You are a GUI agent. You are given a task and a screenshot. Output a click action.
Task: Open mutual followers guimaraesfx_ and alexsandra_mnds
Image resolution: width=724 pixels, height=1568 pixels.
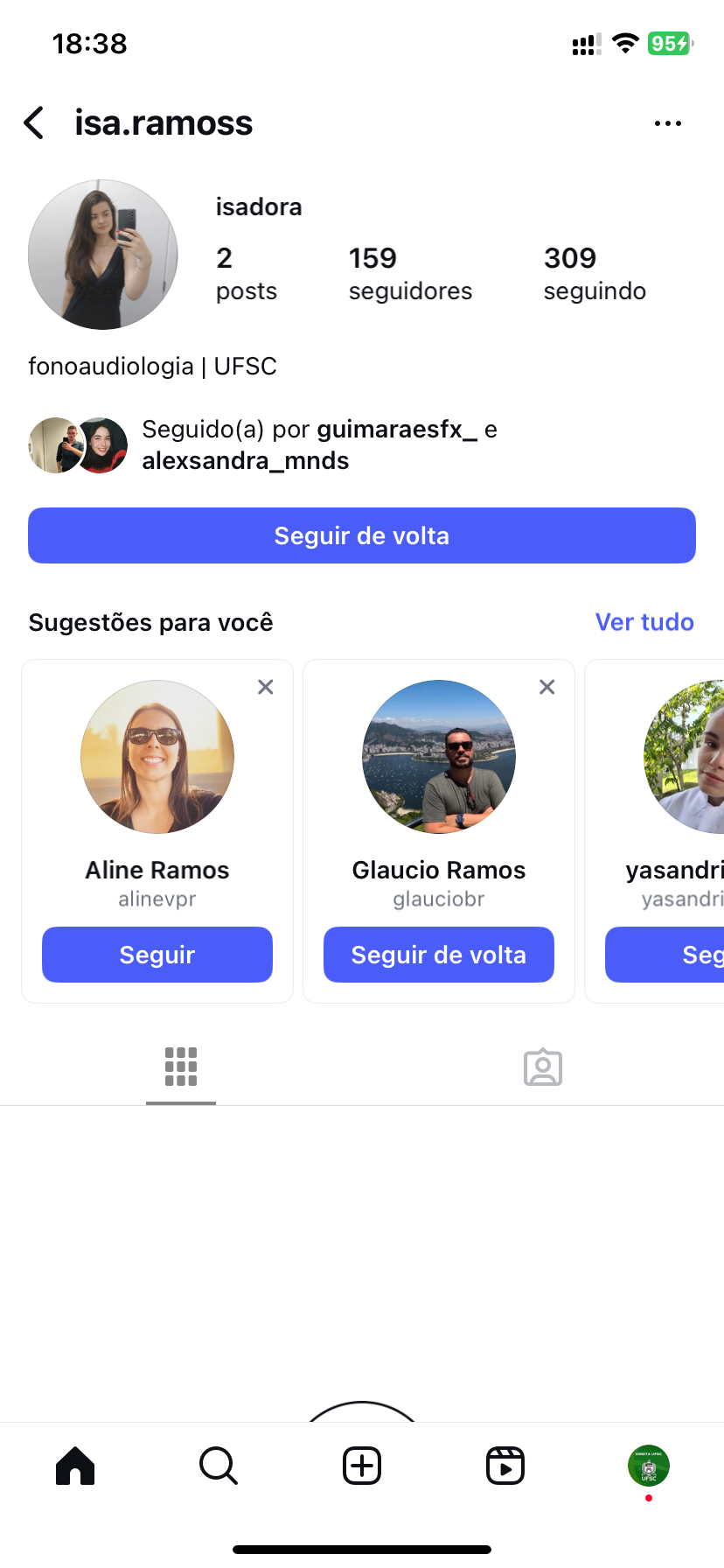click(x=262, y=444)
